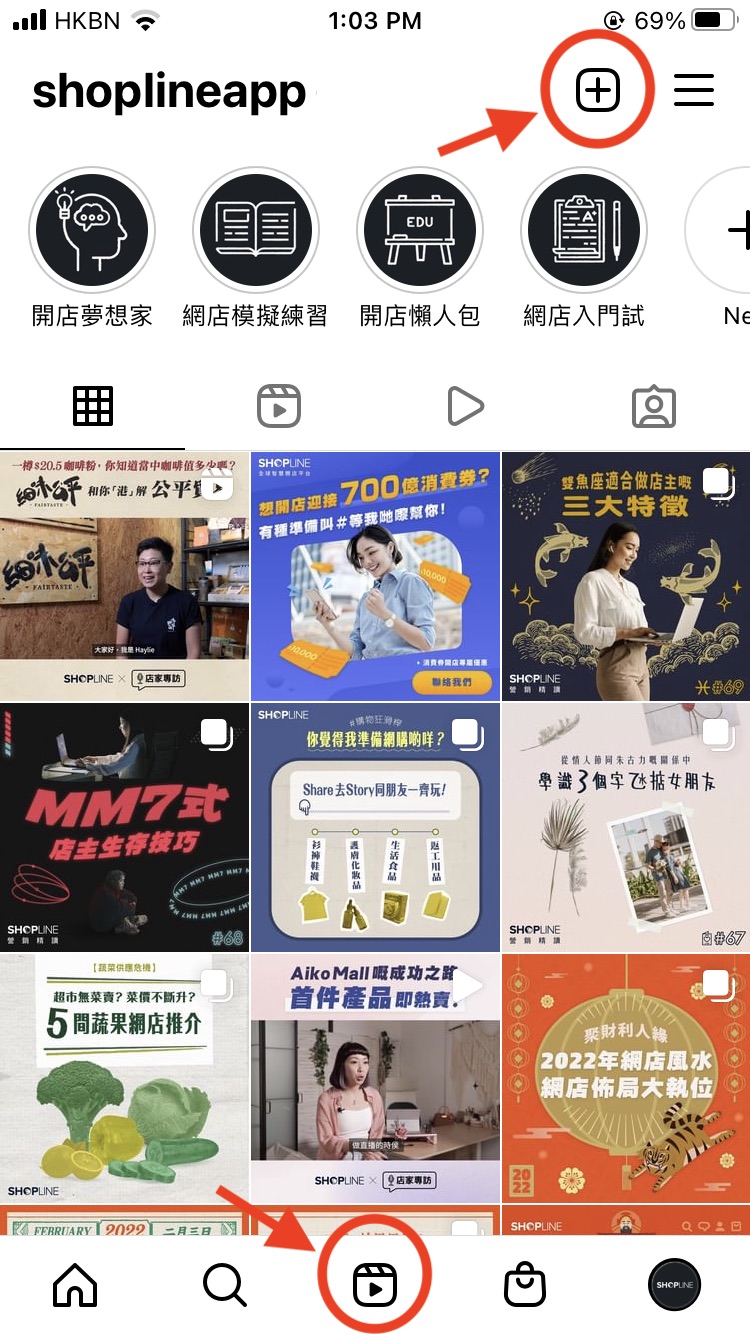Open the new post creation icon

pyautogui.click(x=597, y=89)
